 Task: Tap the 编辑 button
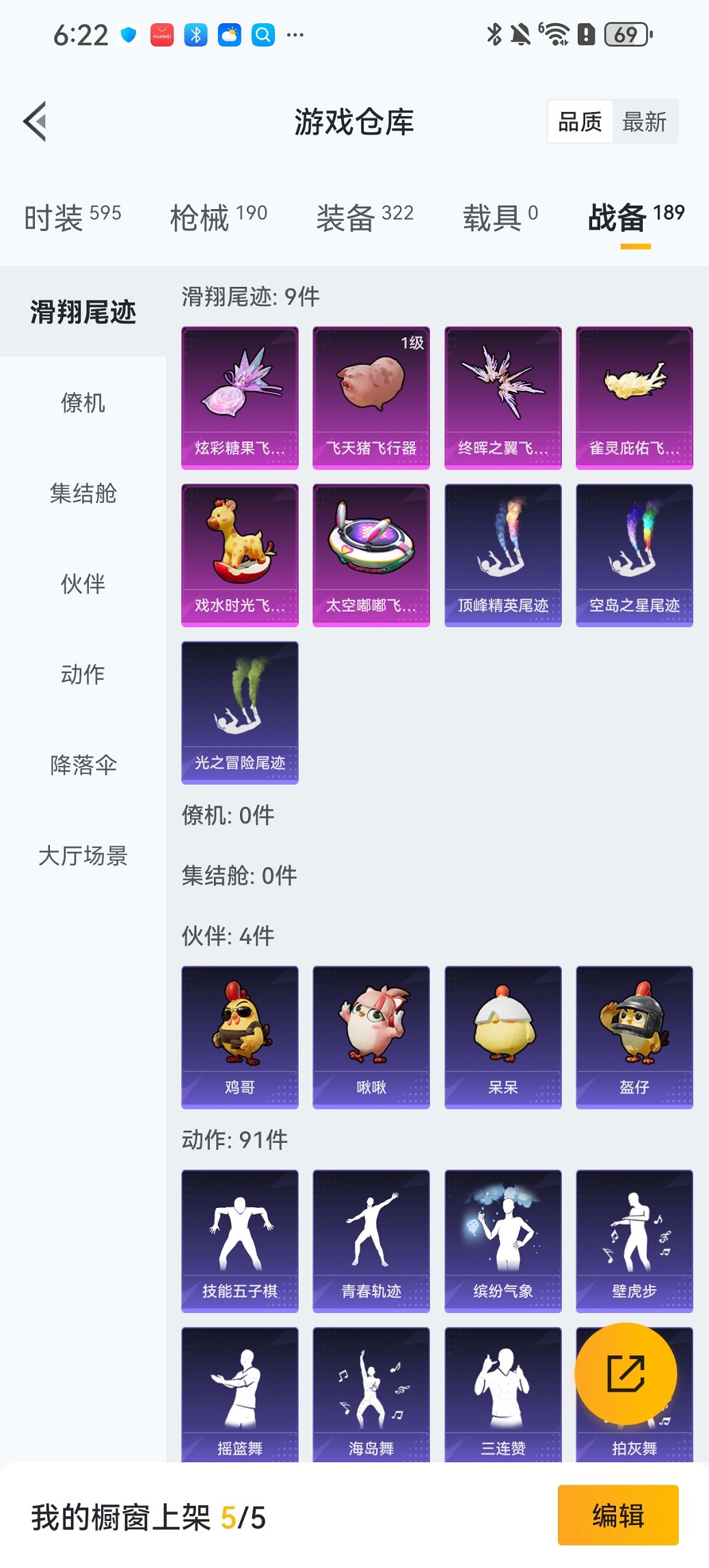tap(618, 1515)
